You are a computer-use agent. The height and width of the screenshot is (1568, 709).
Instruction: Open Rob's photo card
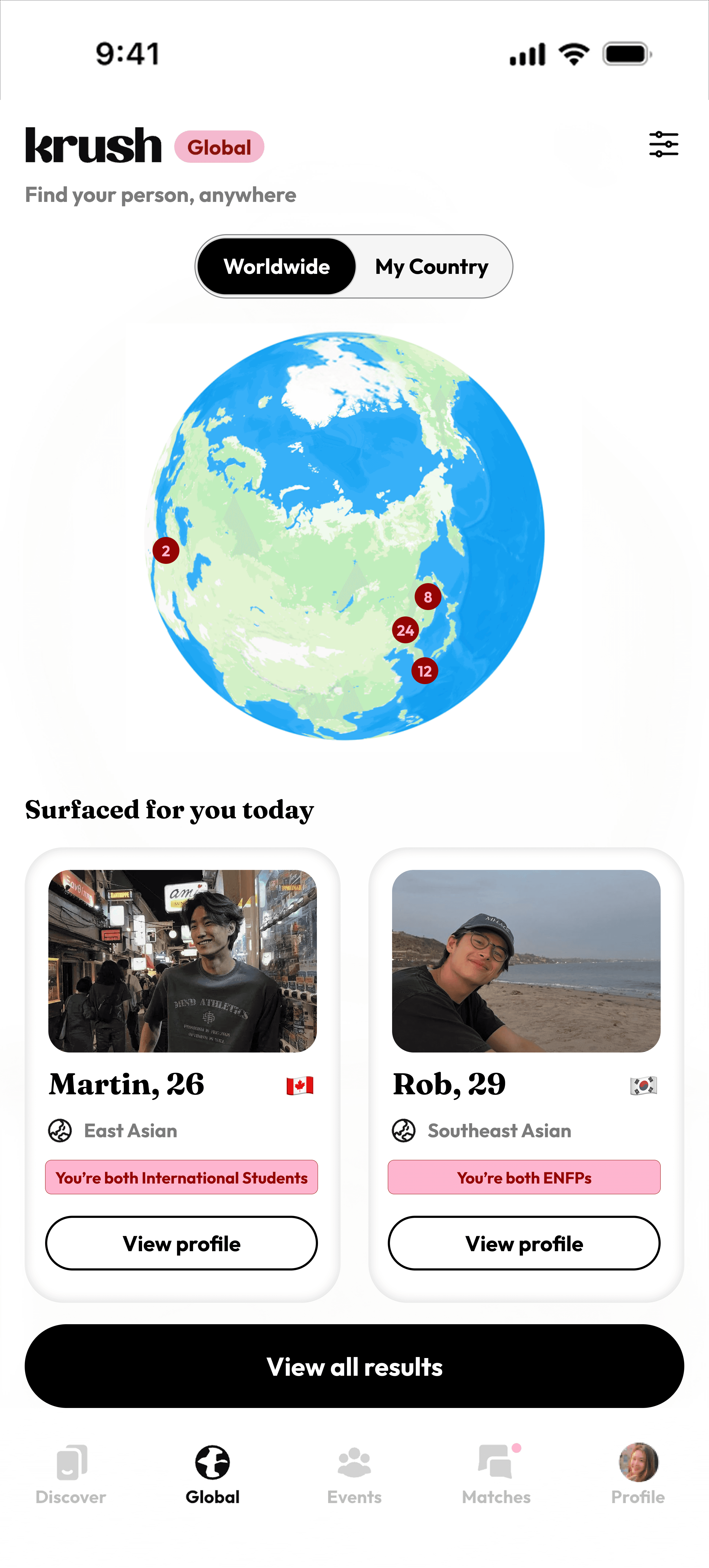click(526, 960)
